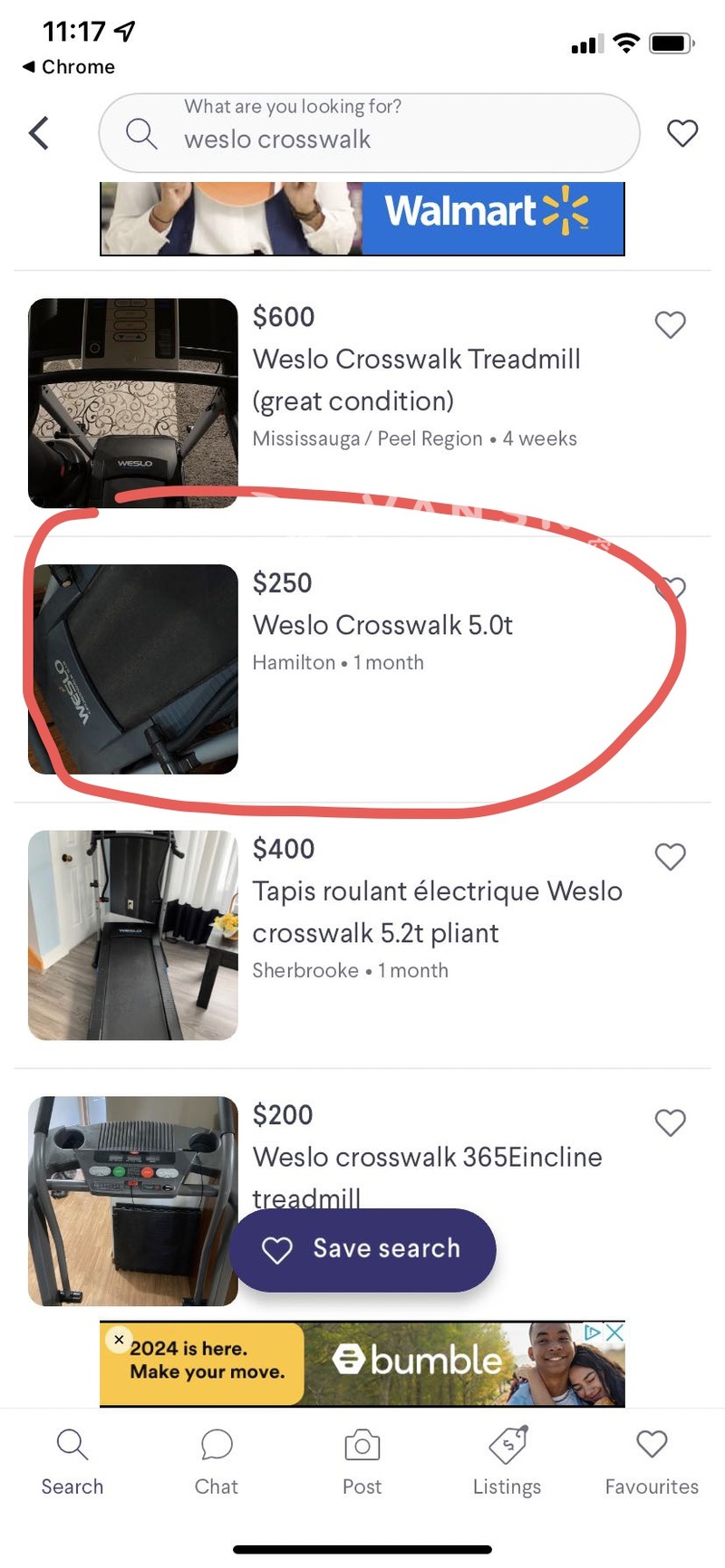Image resolution: width=725 pixels, height=1568 pixels.
Task: Go to the Listings tab
Action: pos(507,1460)
